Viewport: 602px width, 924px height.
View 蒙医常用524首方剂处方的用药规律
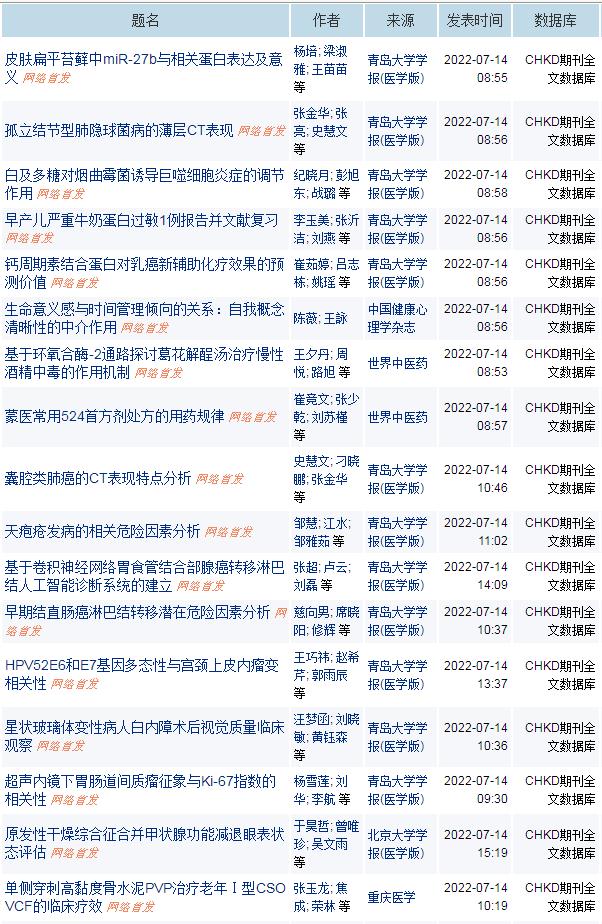114,416
